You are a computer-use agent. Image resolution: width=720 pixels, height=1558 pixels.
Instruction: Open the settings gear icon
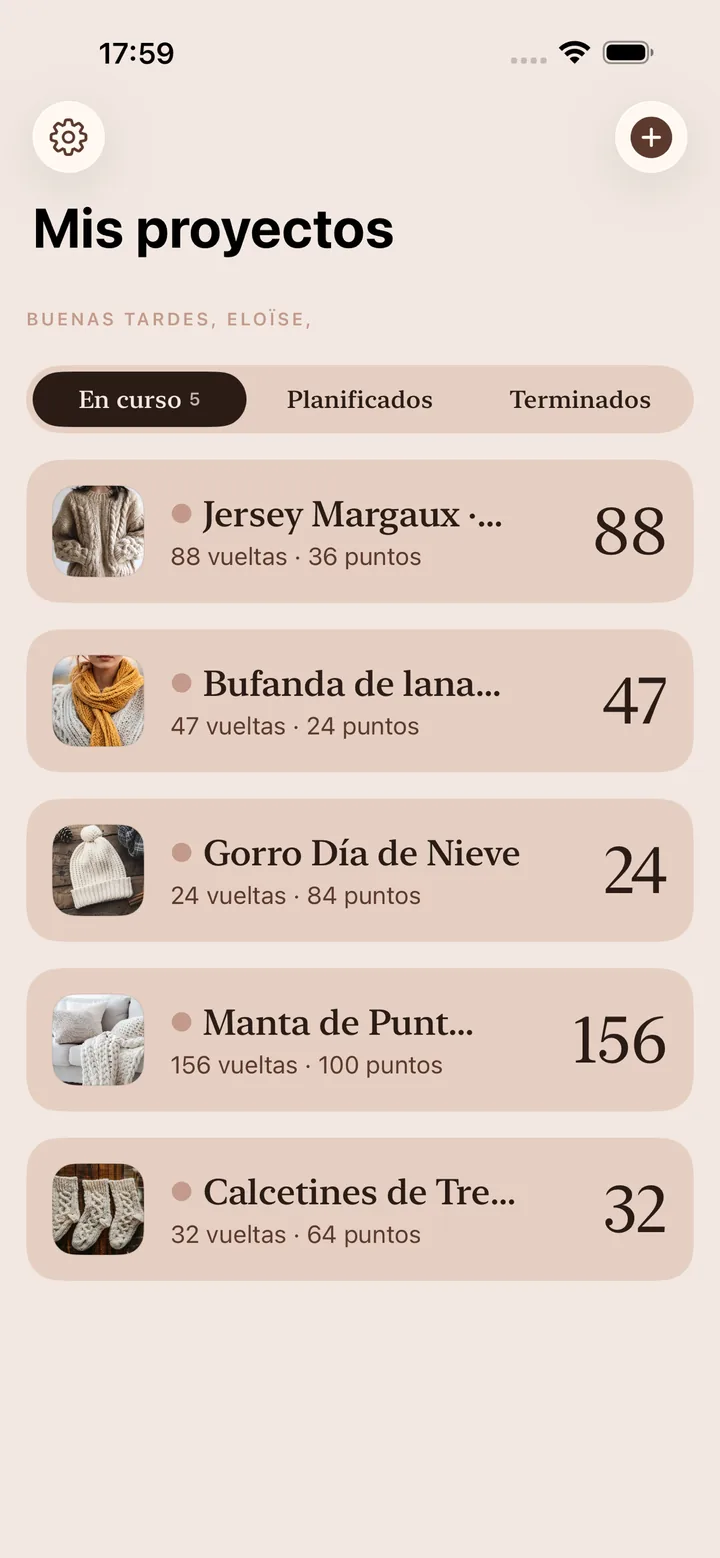tap(69, 137)
